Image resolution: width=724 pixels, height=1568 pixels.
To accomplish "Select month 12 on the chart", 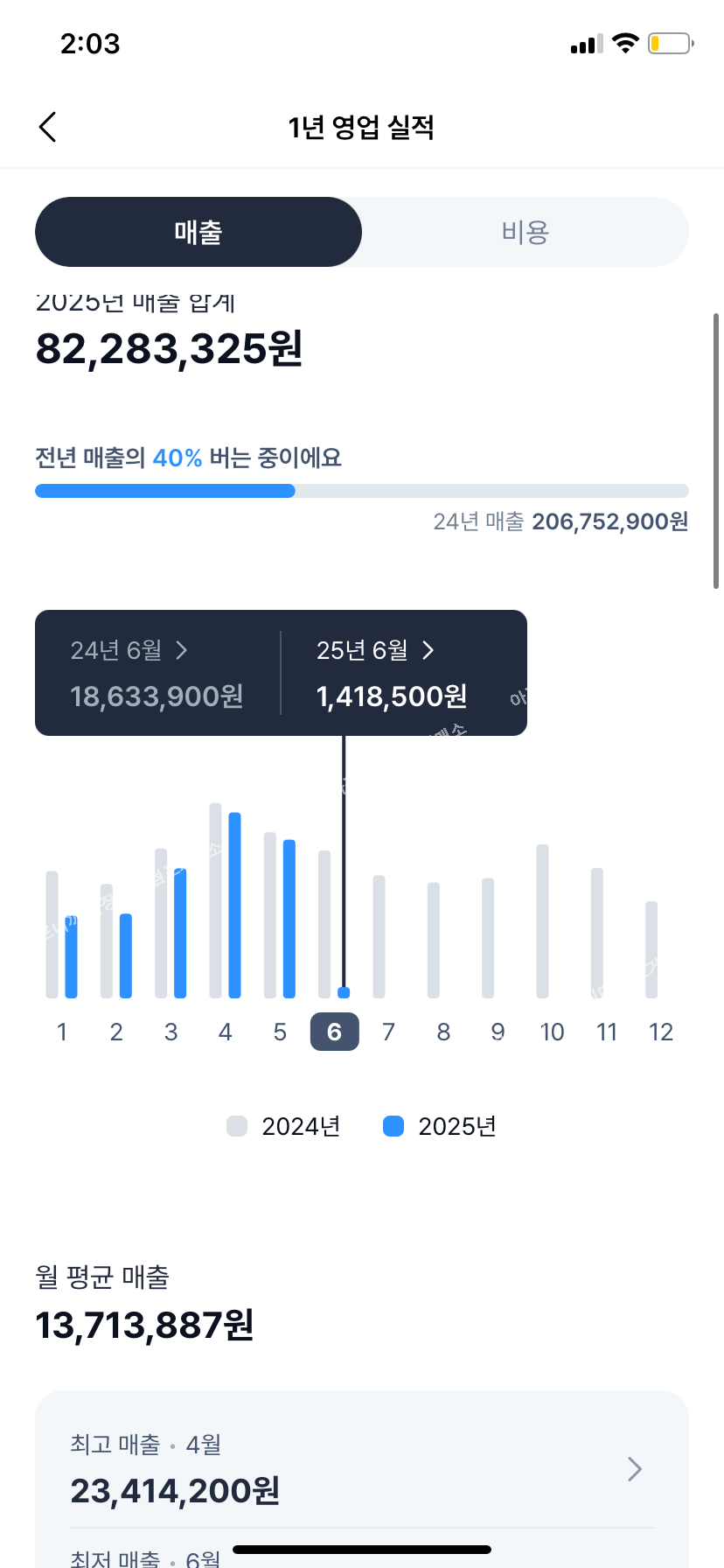I will coord(661,1032).
